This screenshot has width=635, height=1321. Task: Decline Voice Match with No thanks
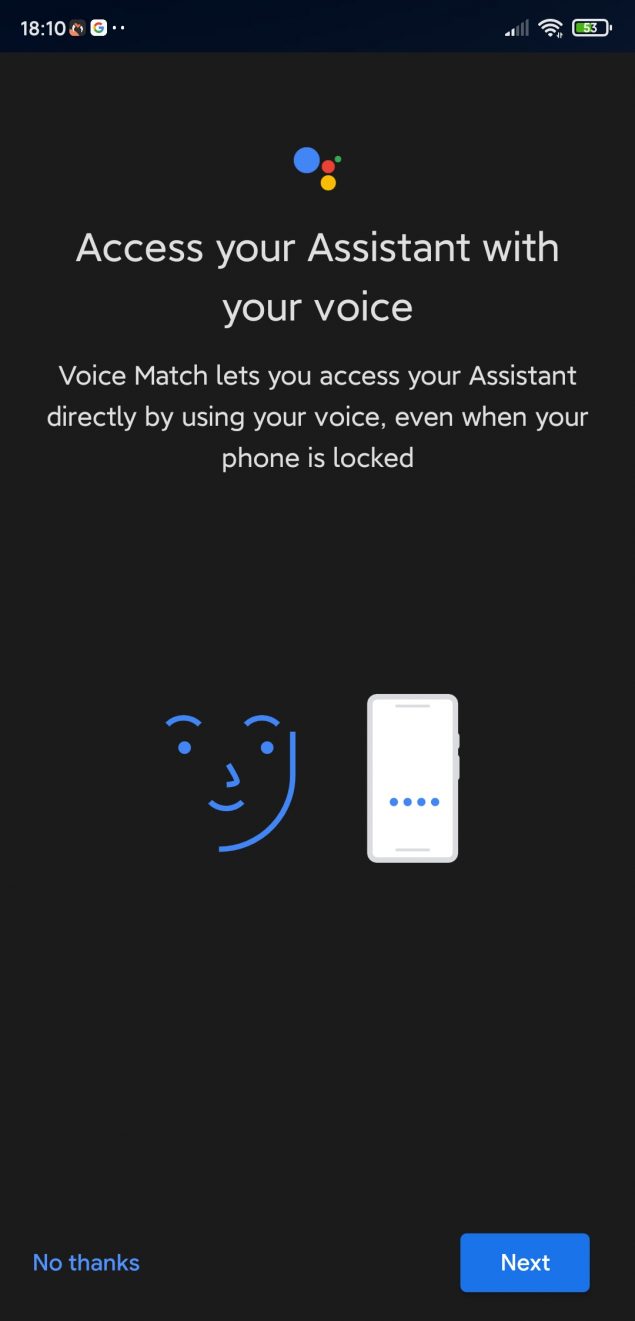point(86,1262)
